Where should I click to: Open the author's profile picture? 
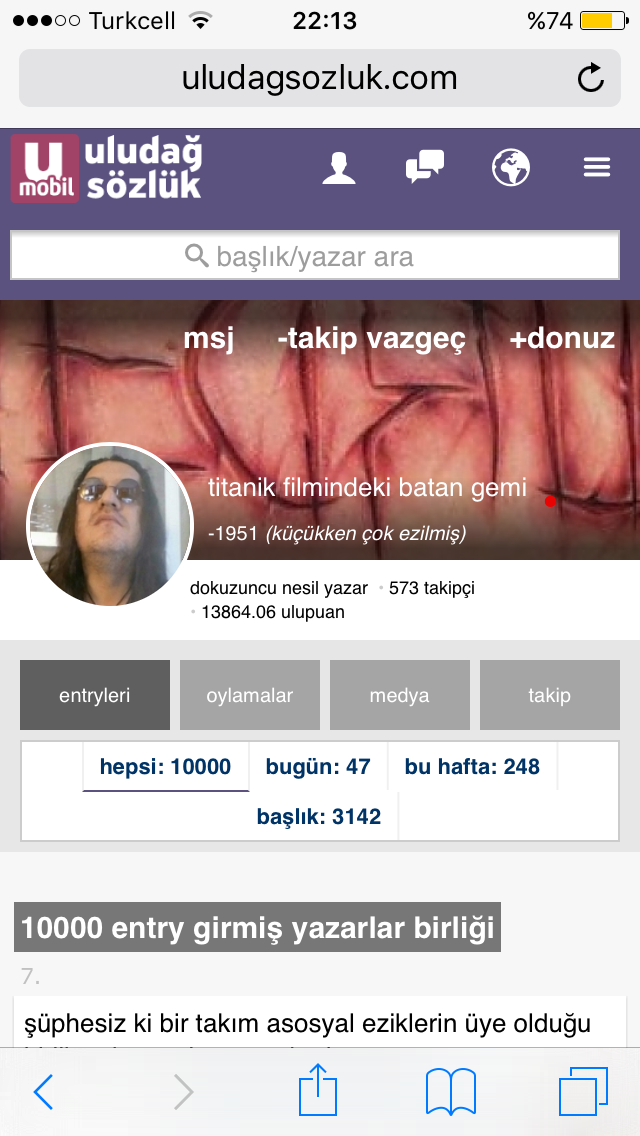point(109,526)
